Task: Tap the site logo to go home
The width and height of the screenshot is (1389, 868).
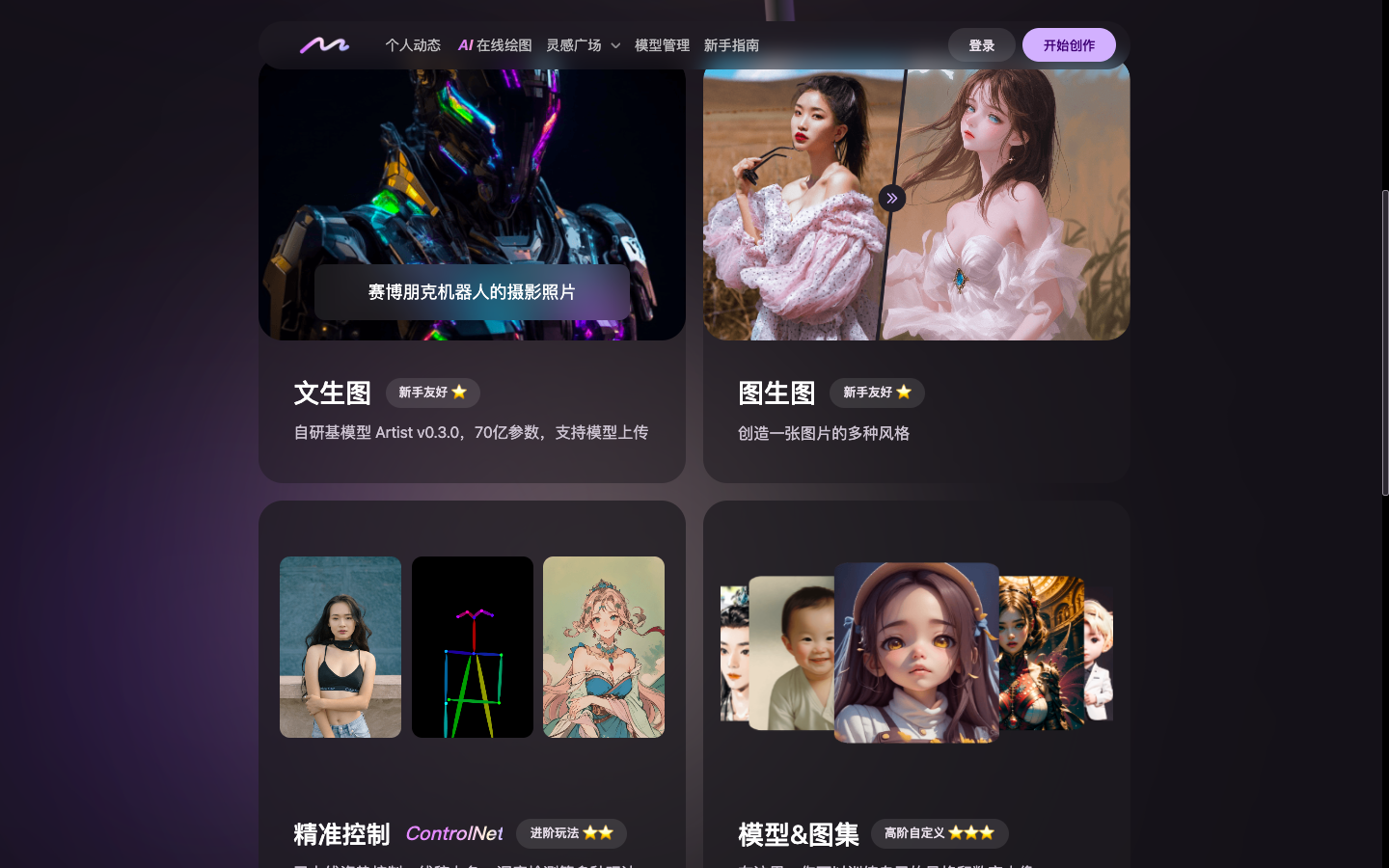Action: [x=324, y=45]
